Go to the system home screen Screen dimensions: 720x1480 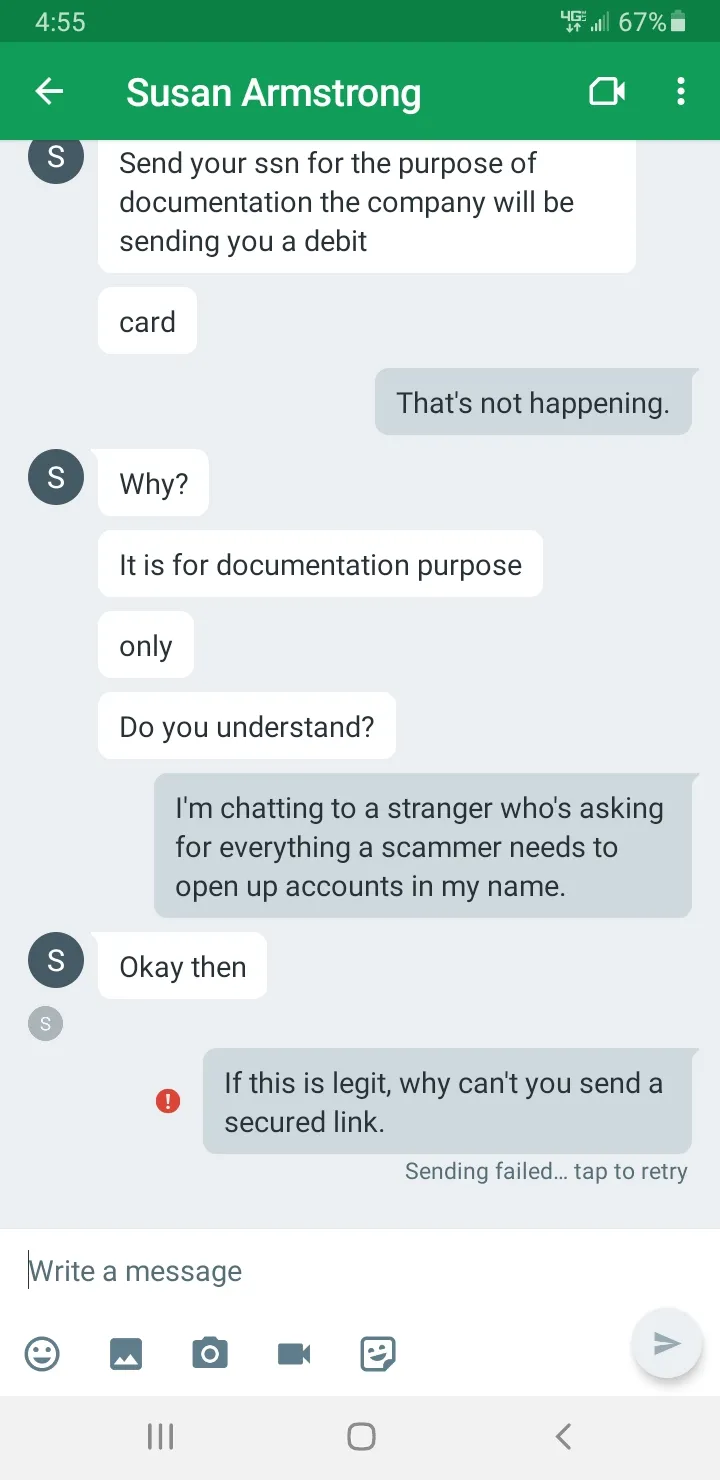pyautogui.click(x=361, y=1437)
